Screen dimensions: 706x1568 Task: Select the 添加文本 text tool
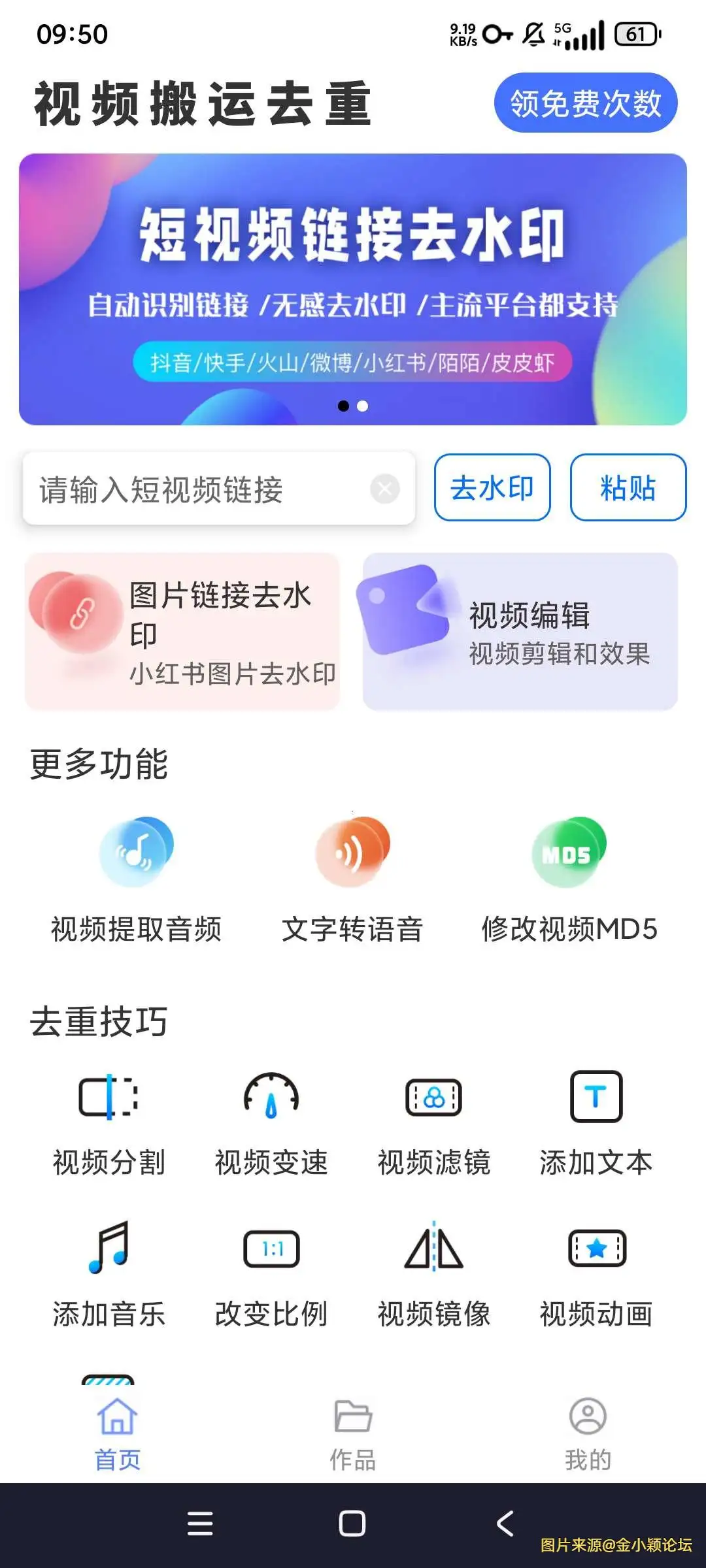pyautogui.click(x=596, y=1098)
